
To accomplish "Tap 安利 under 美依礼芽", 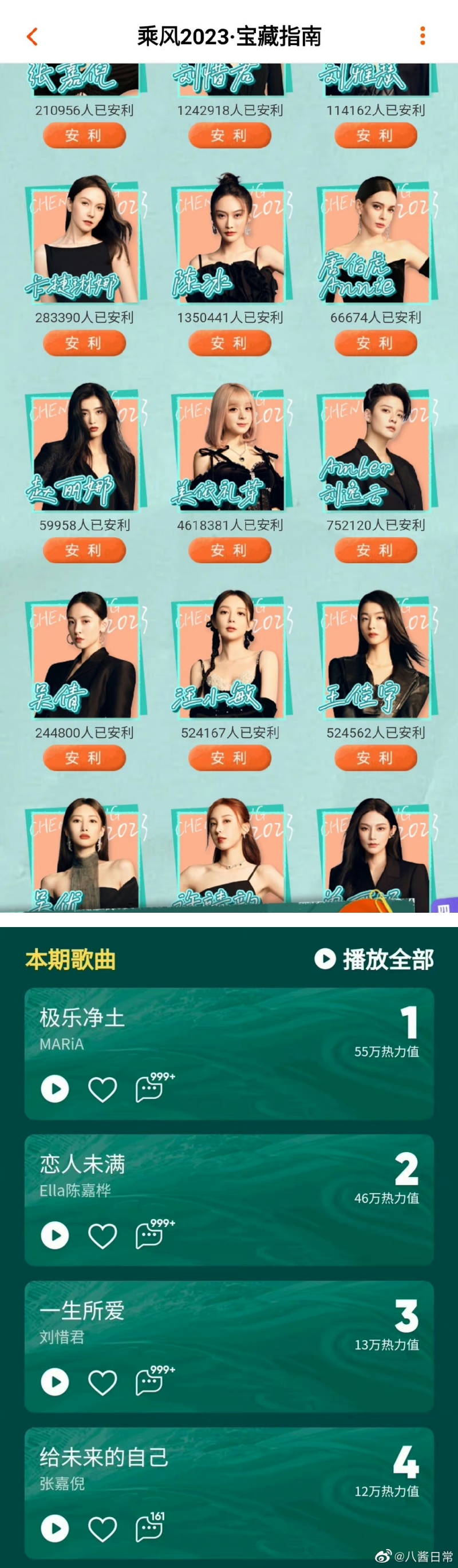I will click(x=230, y=551).
